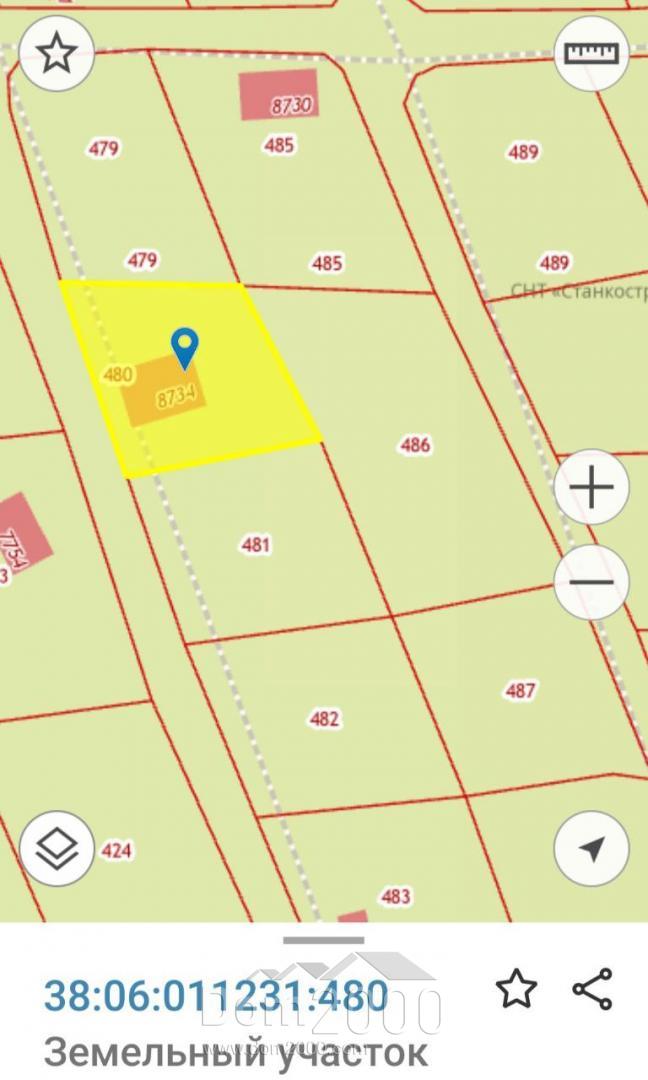The image size is (648, 1080).
Task: Center map on my location
Action: point(592,849)
